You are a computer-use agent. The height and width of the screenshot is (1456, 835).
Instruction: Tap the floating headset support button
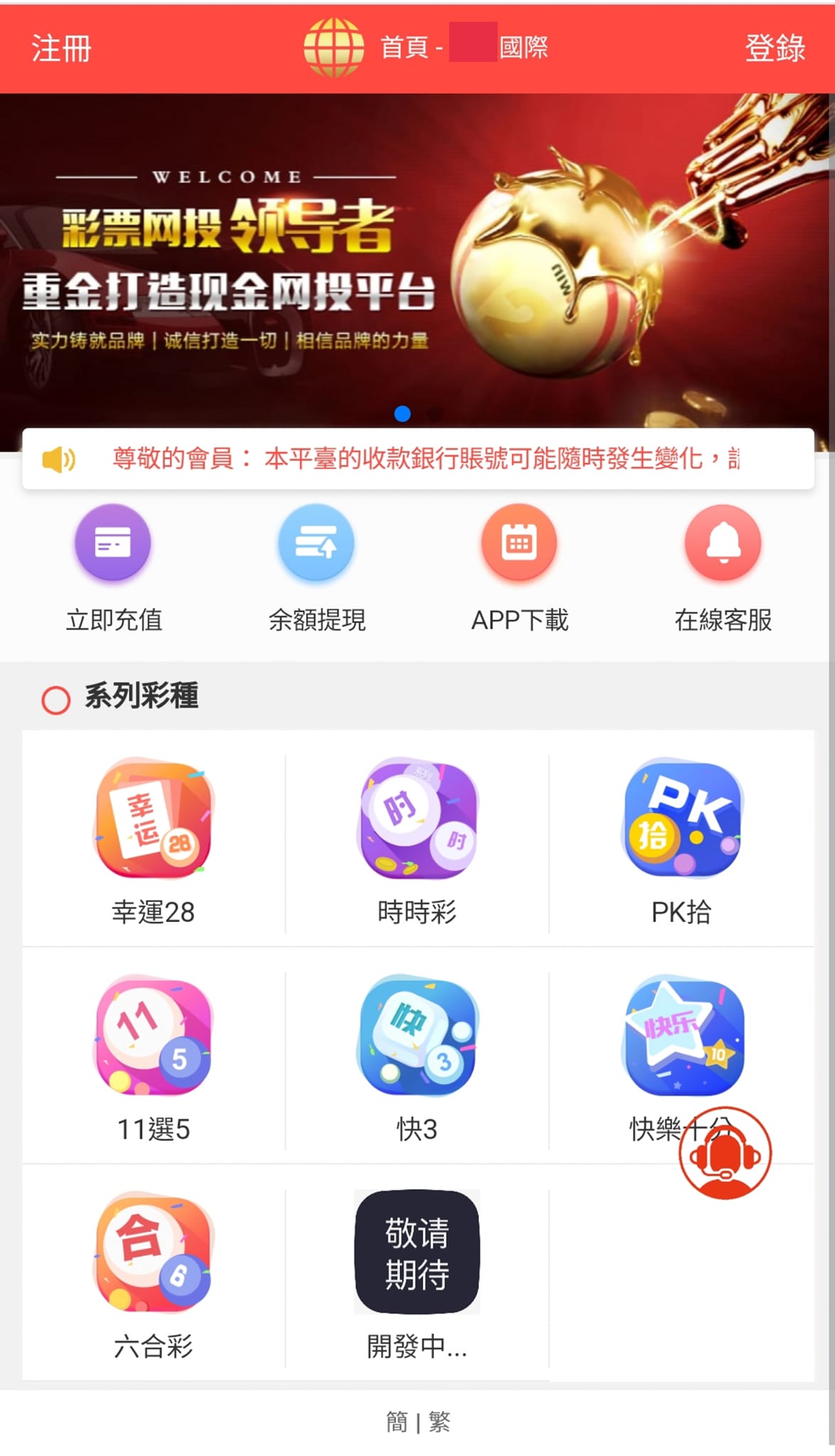click(x=725, y=1153)
